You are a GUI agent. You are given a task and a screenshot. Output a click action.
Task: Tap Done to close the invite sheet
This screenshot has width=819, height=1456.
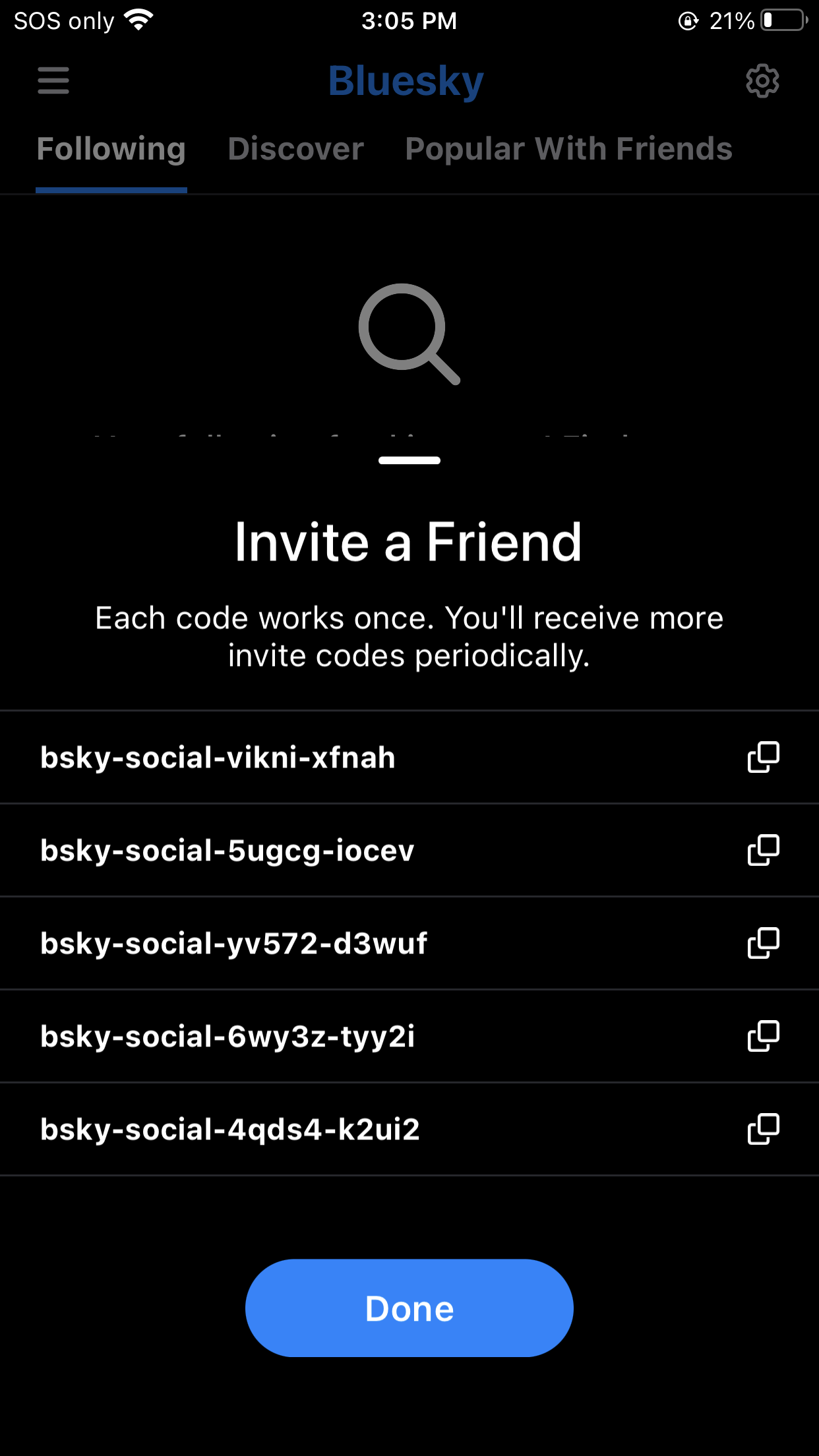coord(409,1308)
